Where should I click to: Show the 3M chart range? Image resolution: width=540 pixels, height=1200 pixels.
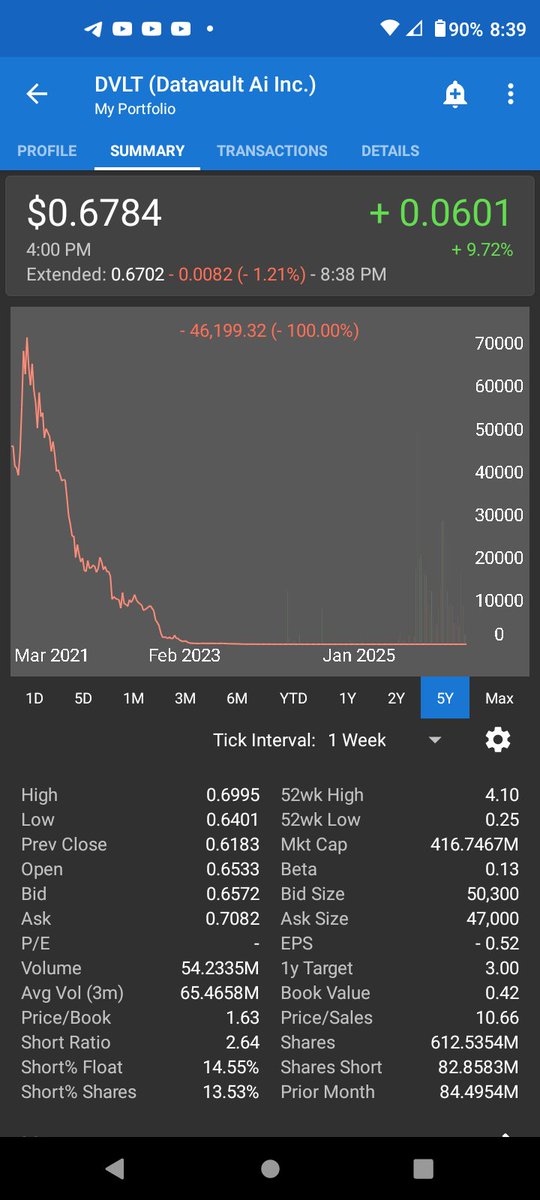185,698
